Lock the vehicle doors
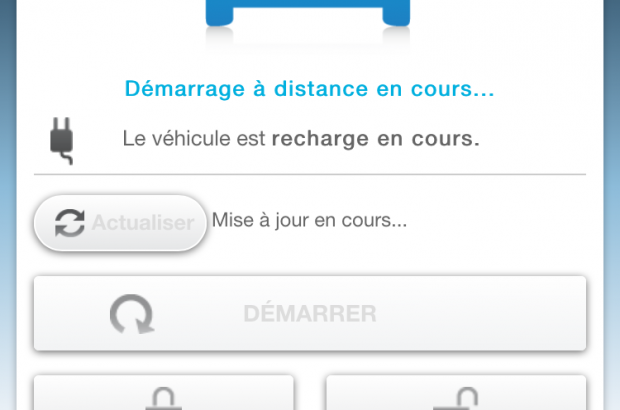Viewport: 620px width, 410px height. click(164, 394)
